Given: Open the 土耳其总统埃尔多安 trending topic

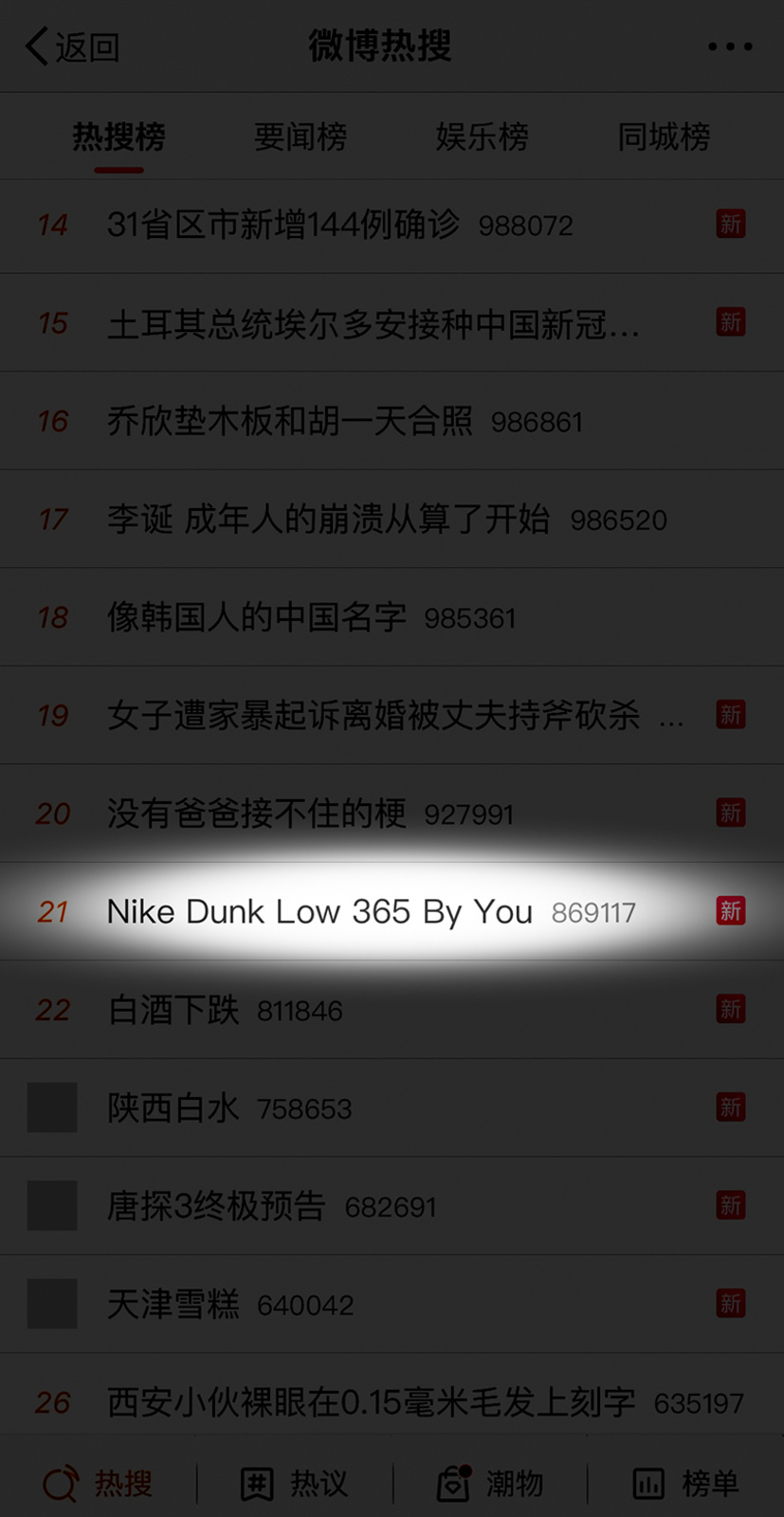Looking at the screenshot, I should (x=373, y=324).
